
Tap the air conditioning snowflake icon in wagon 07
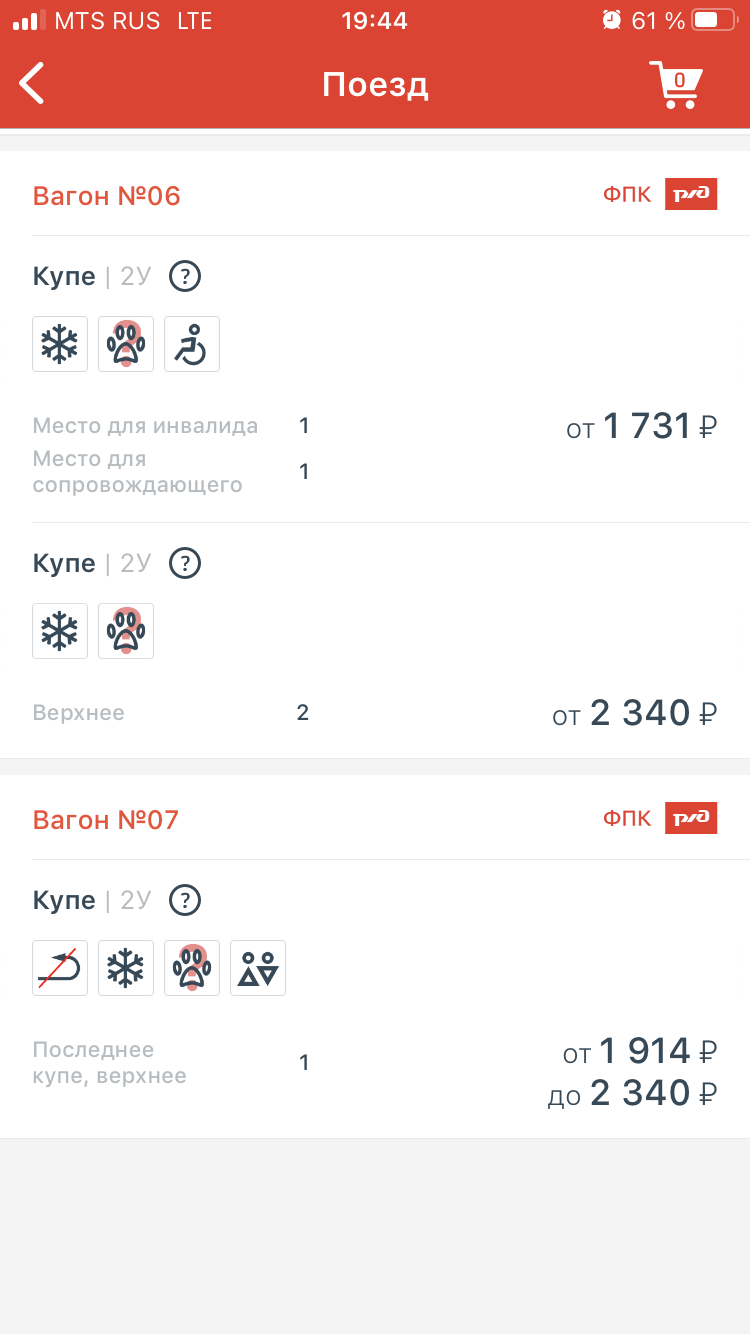(x=126, y=968)
